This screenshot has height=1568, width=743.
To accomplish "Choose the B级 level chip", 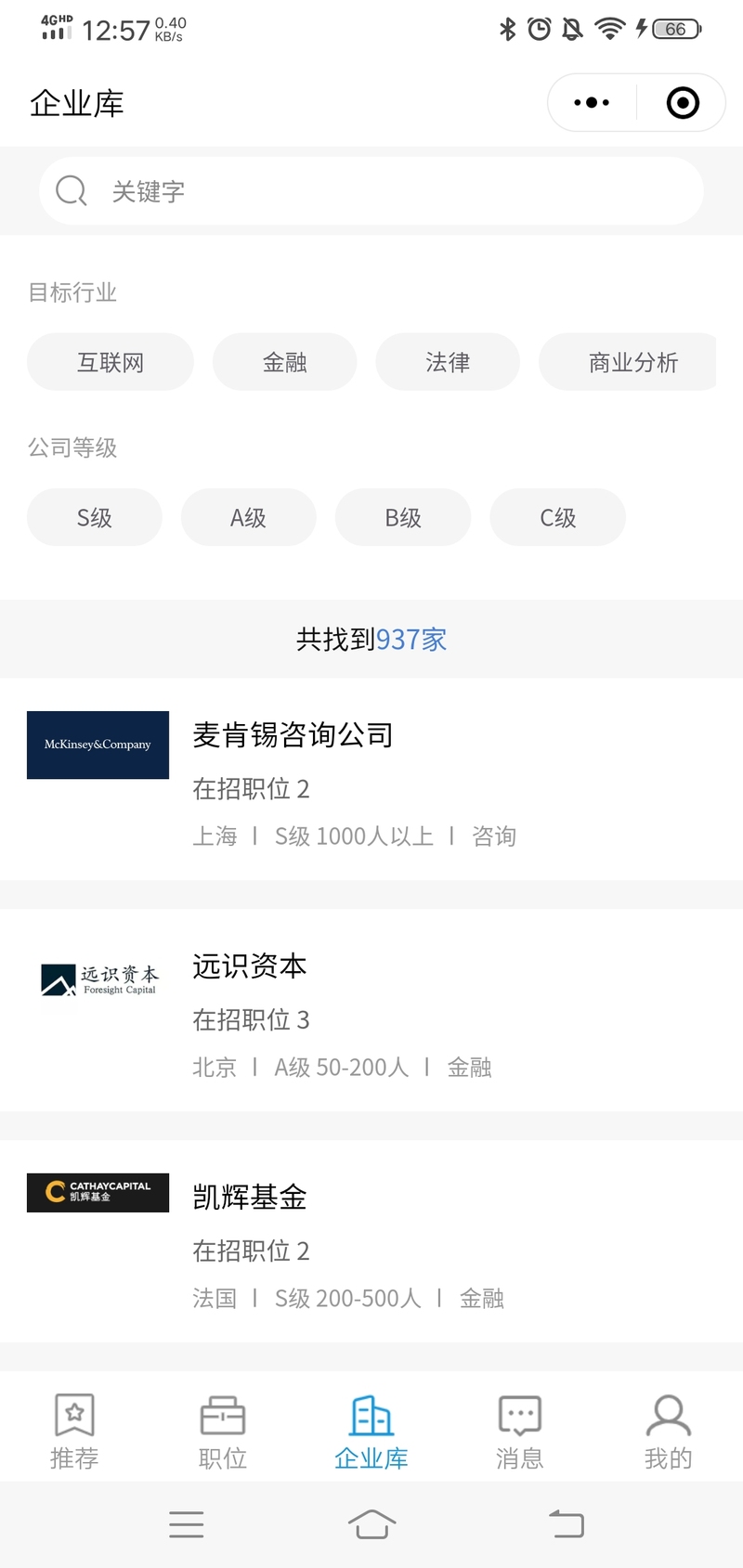I will pos(403,517).
